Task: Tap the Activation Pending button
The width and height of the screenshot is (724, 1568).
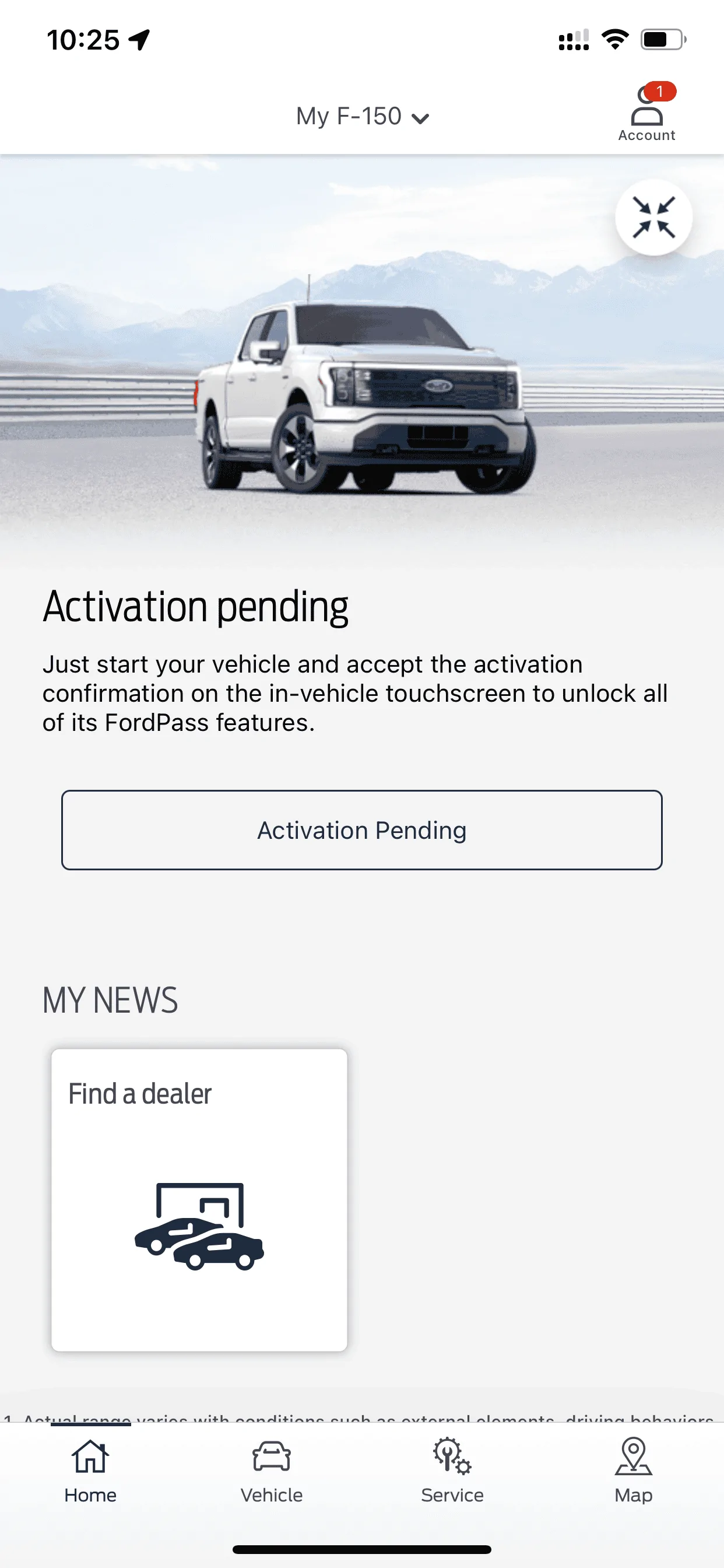Action: coord(361,829)
